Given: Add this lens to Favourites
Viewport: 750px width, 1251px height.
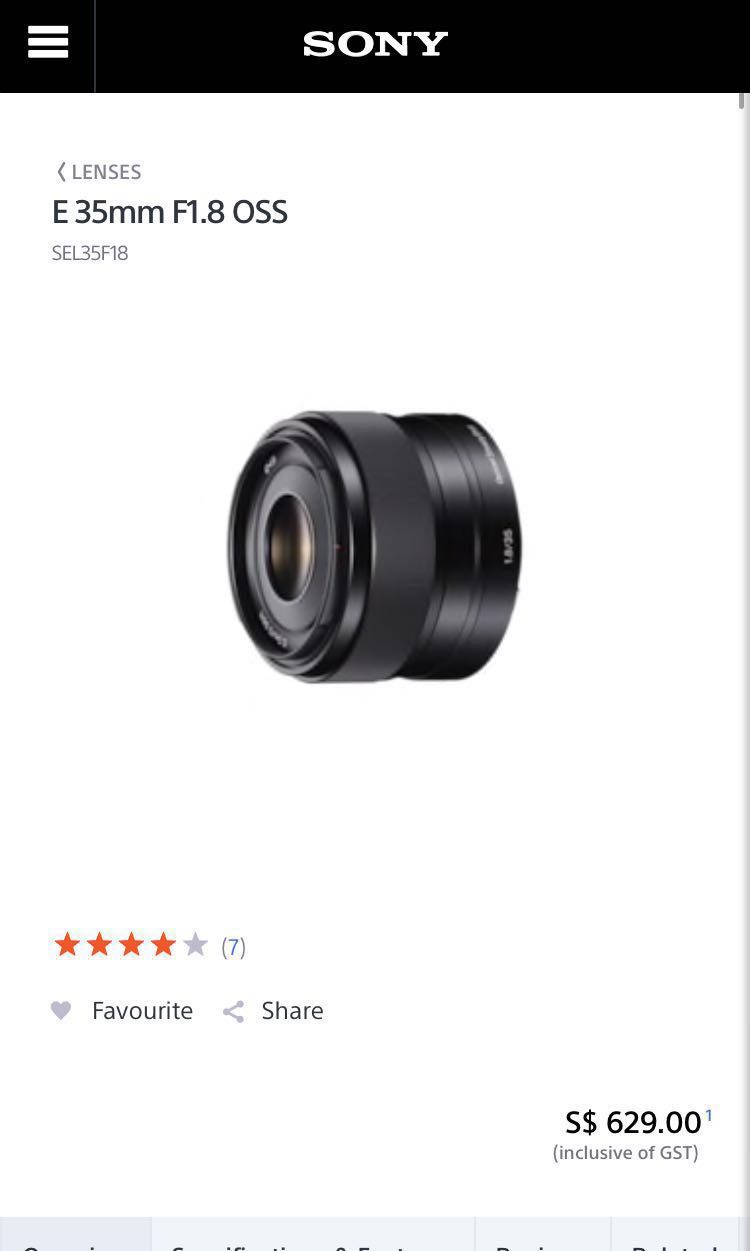Looking at the screenshot, I should click(x=122, y=1011).
